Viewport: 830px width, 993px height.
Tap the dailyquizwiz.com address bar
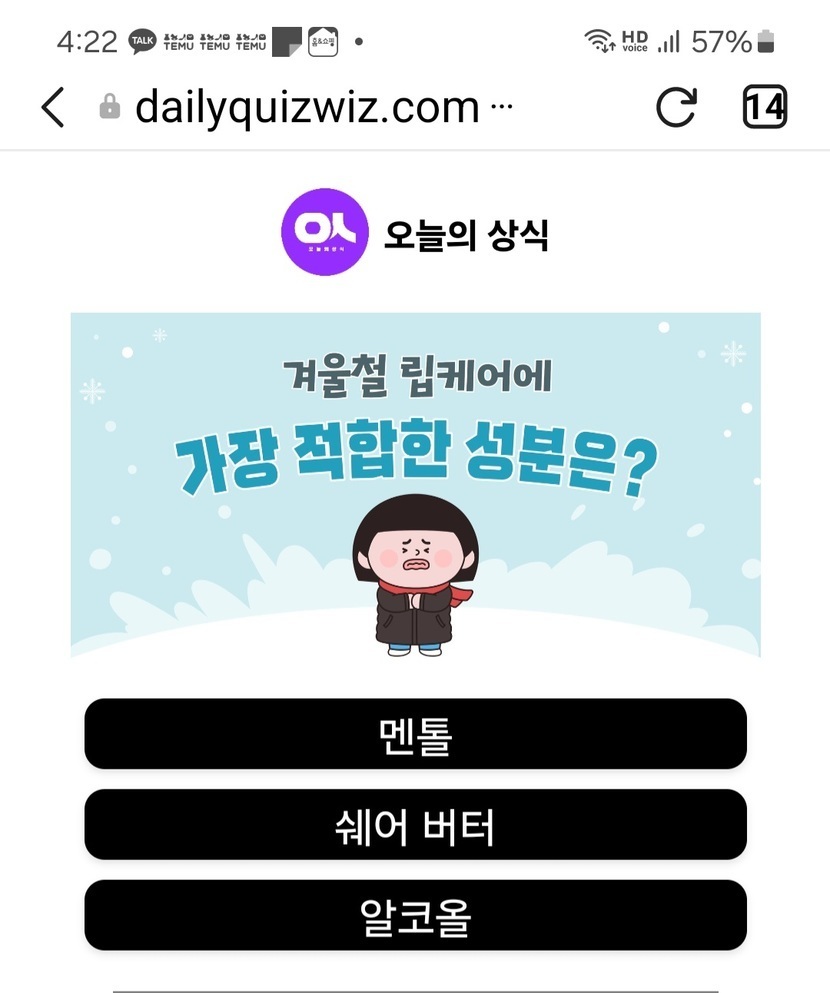[308, 107]
